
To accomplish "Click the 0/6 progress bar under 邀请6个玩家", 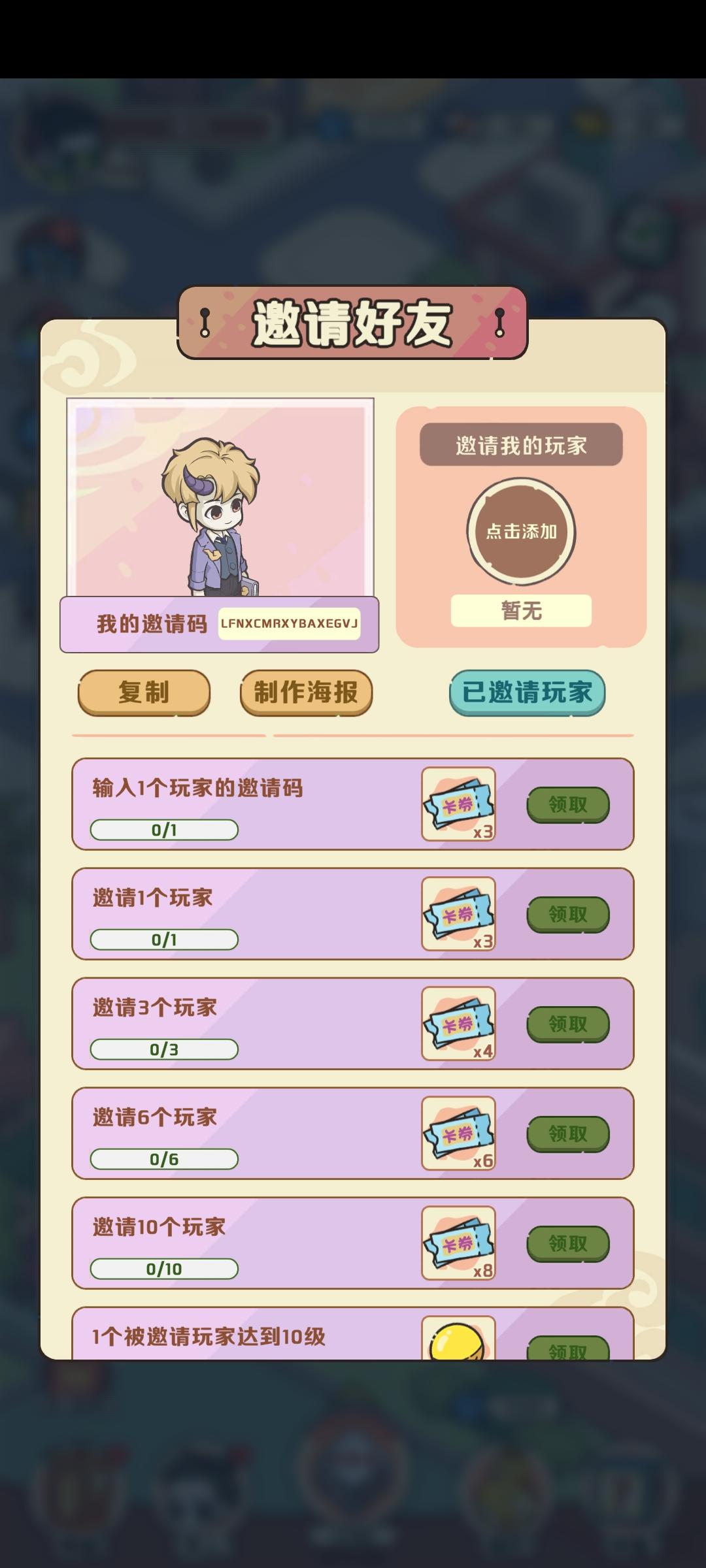I will 165,1158.
